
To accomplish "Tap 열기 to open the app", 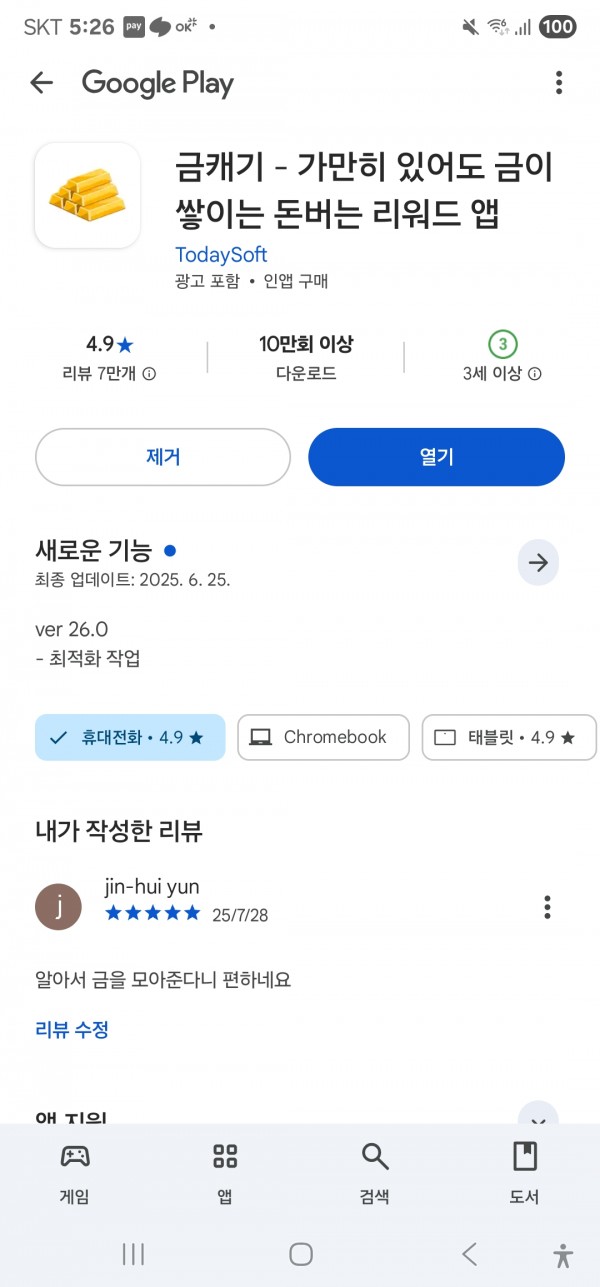I will (x=437, y=457).
